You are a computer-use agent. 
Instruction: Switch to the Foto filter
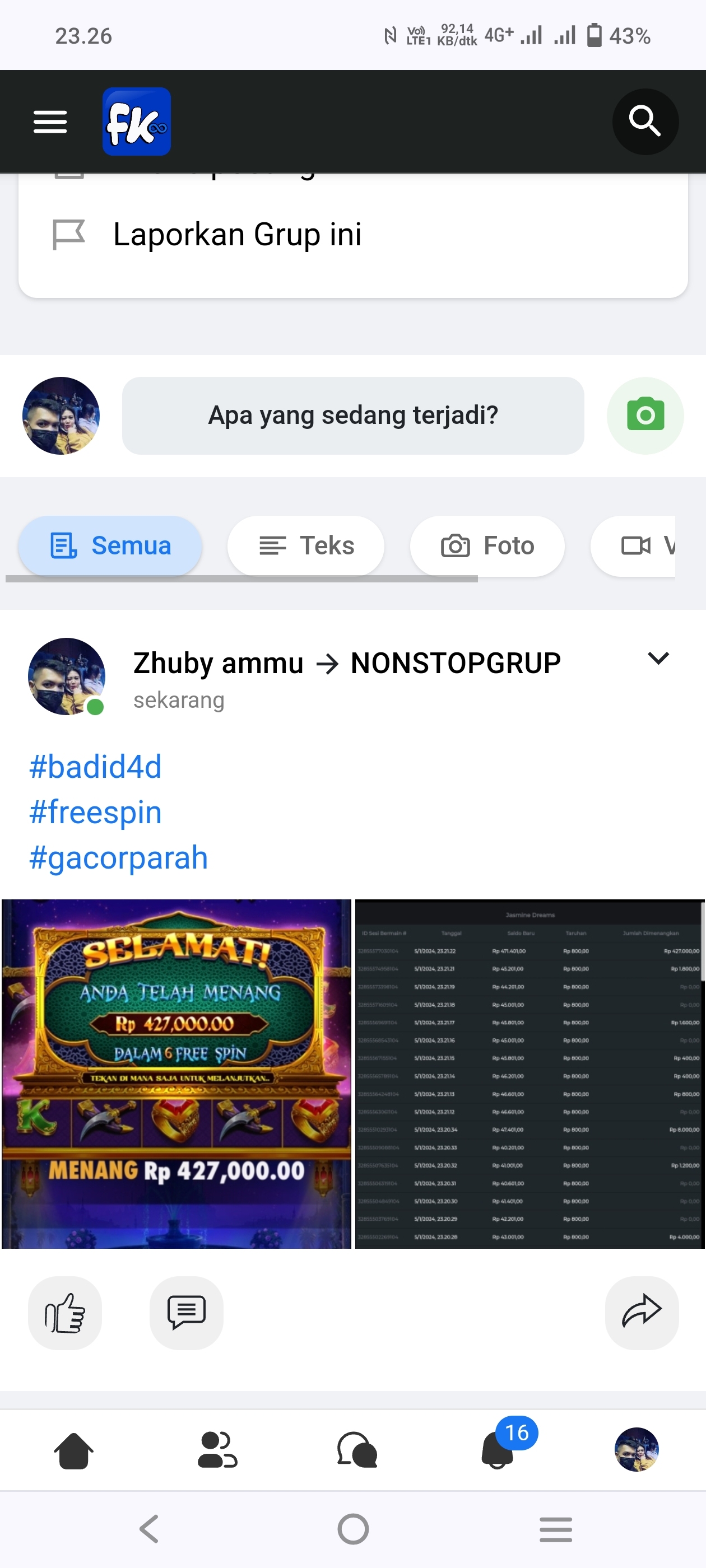487,545
